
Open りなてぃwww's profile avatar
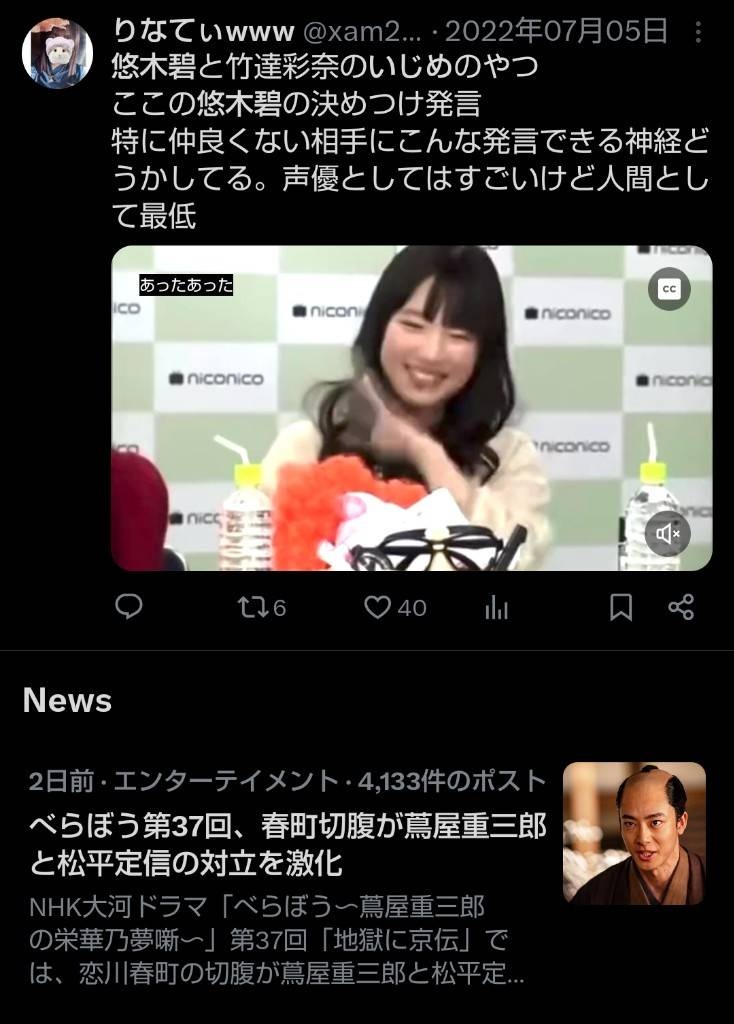57,53
